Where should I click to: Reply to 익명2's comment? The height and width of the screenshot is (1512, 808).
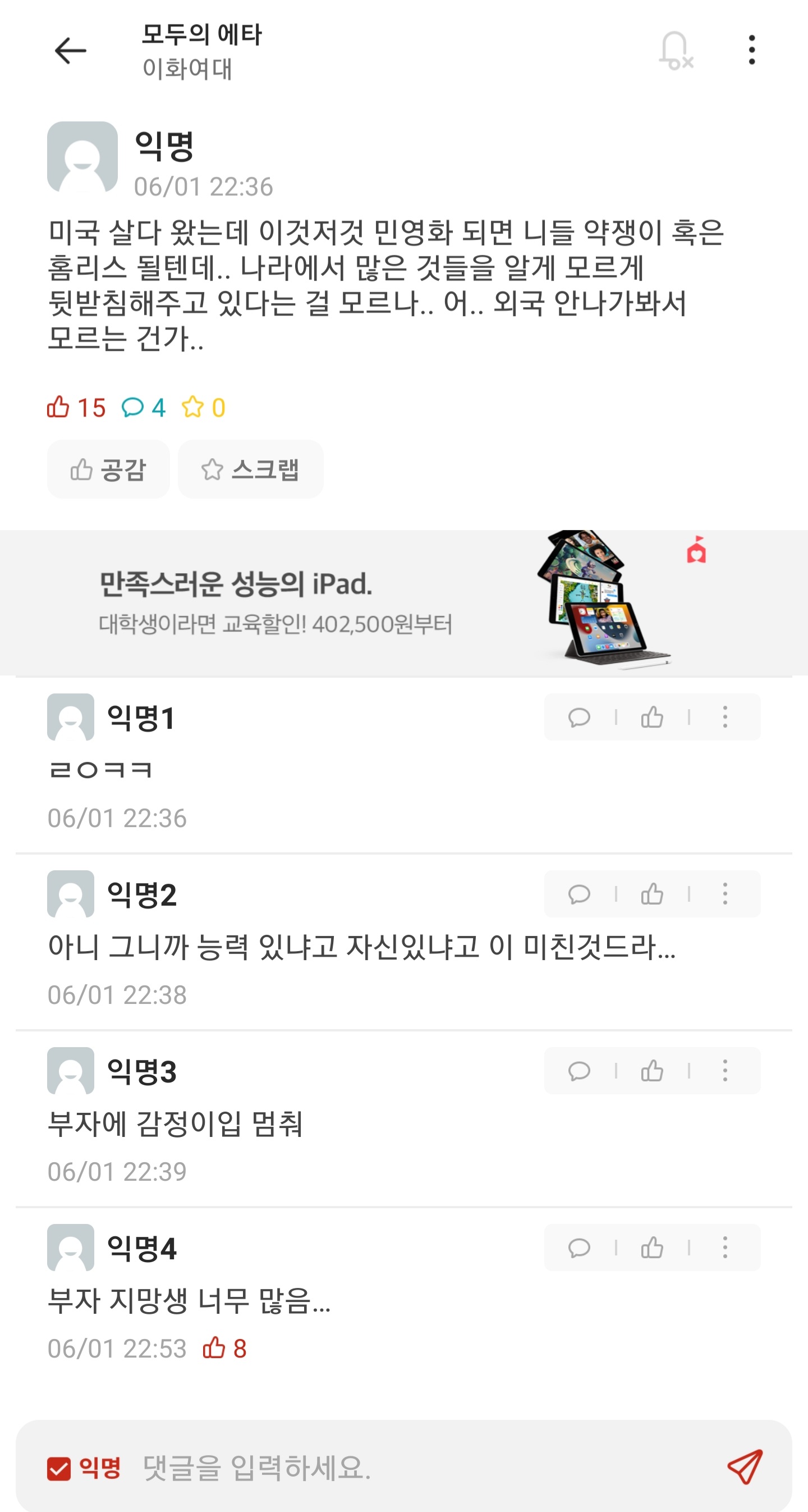point(579,894)
